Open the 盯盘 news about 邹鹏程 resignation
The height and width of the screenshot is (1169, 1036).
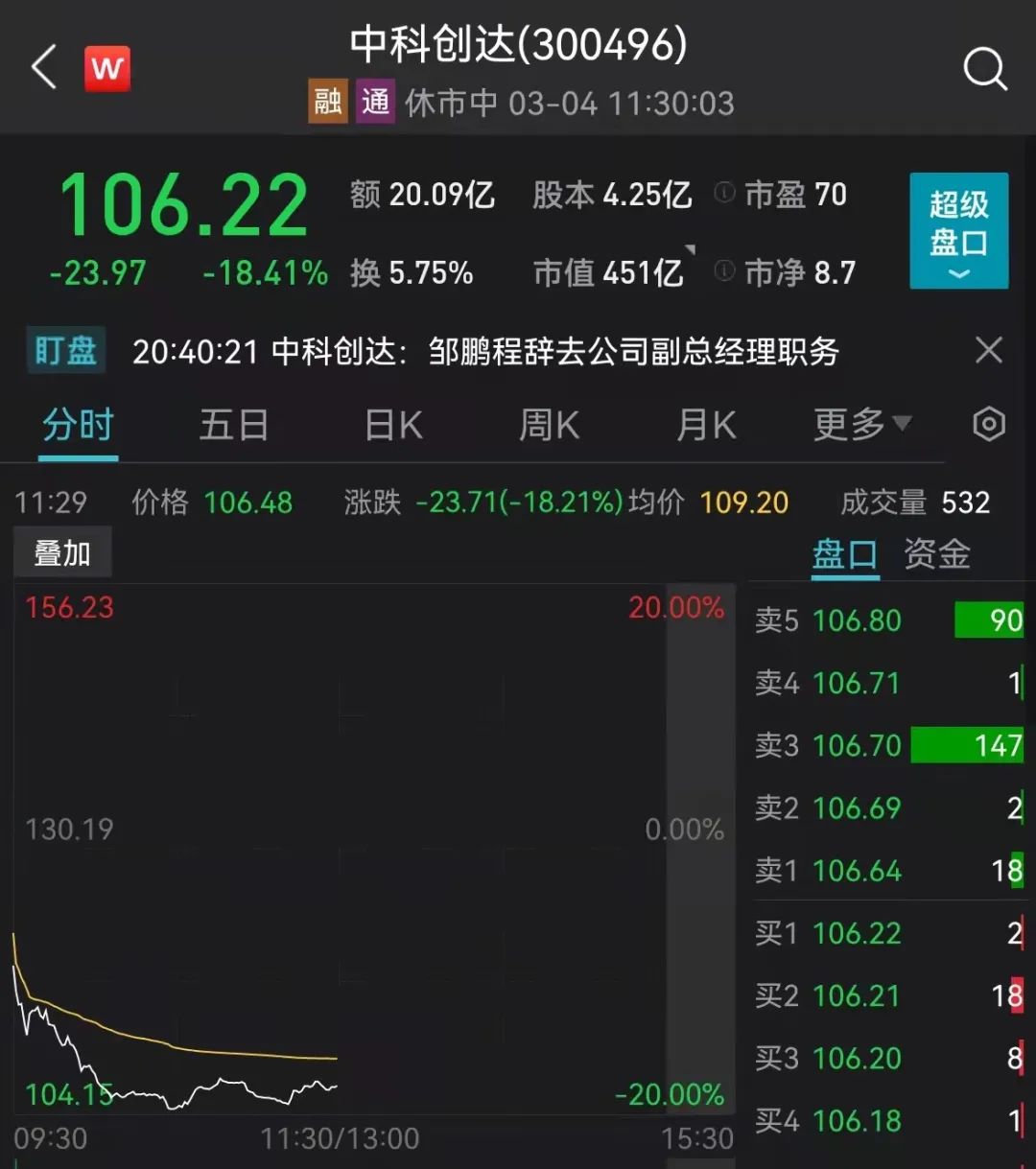484,352
